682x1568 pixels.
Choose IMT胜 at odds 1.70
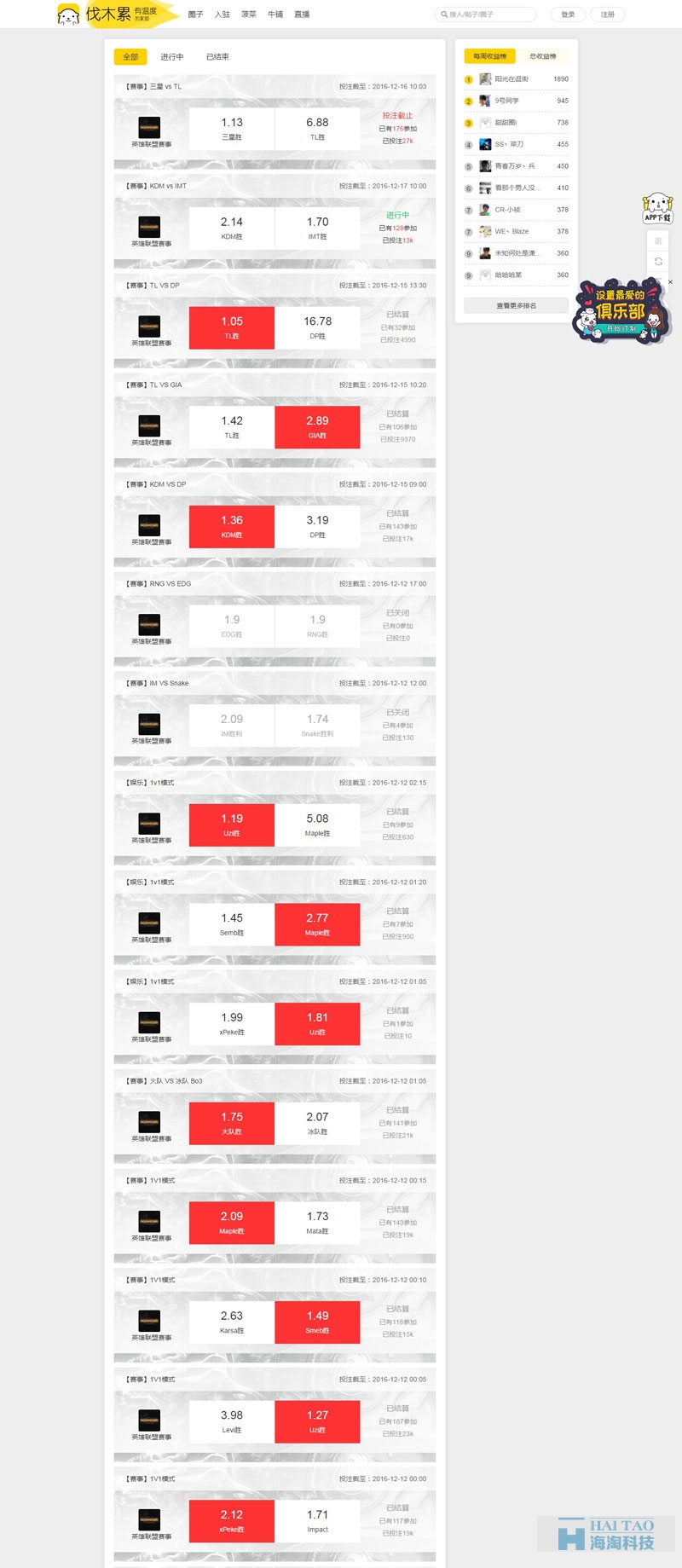click(x=317, y=228)
